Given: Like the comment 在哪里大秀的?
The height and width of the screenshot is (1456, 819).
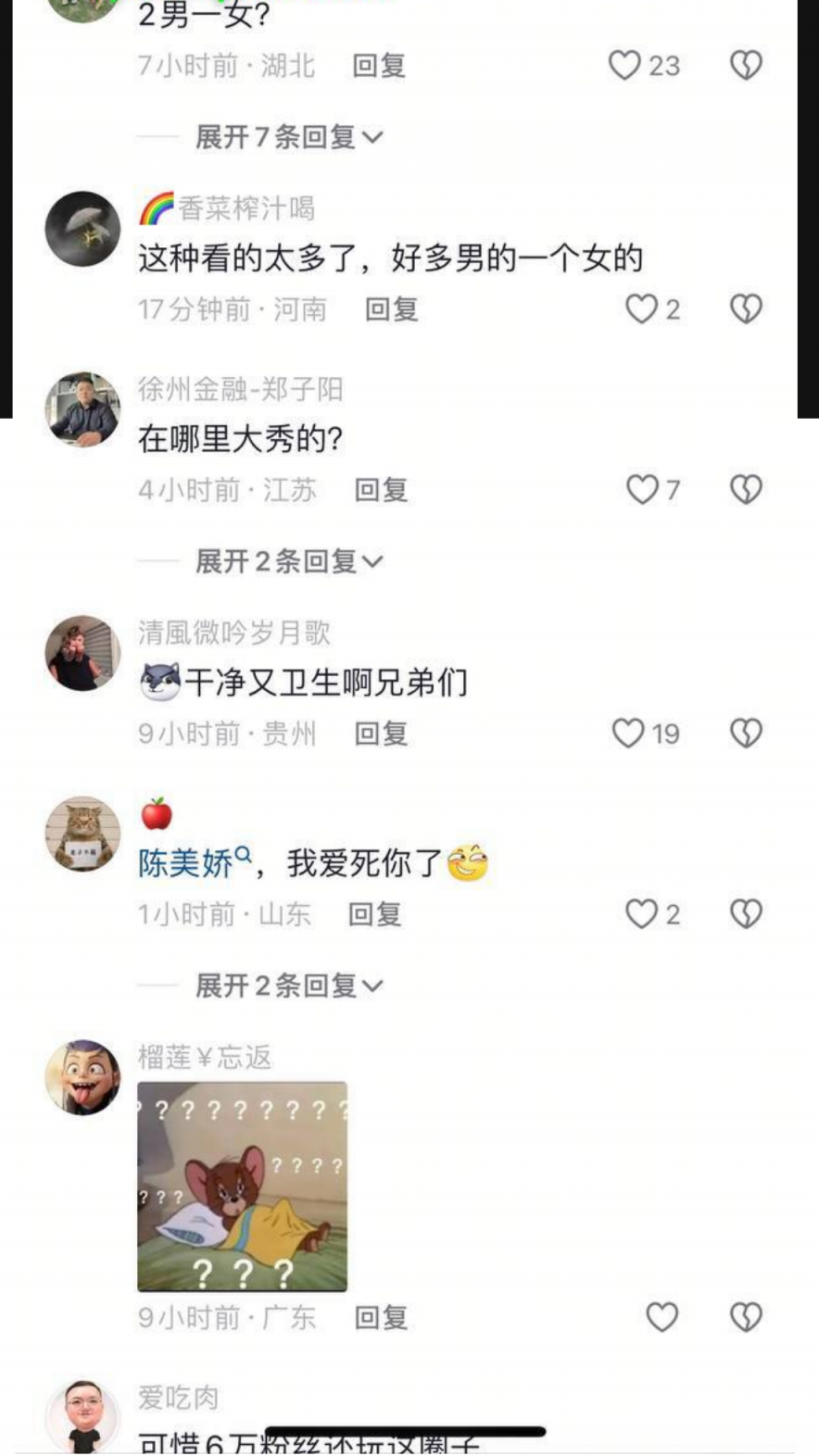Looking at the screenshot, I should coord(642,489).
